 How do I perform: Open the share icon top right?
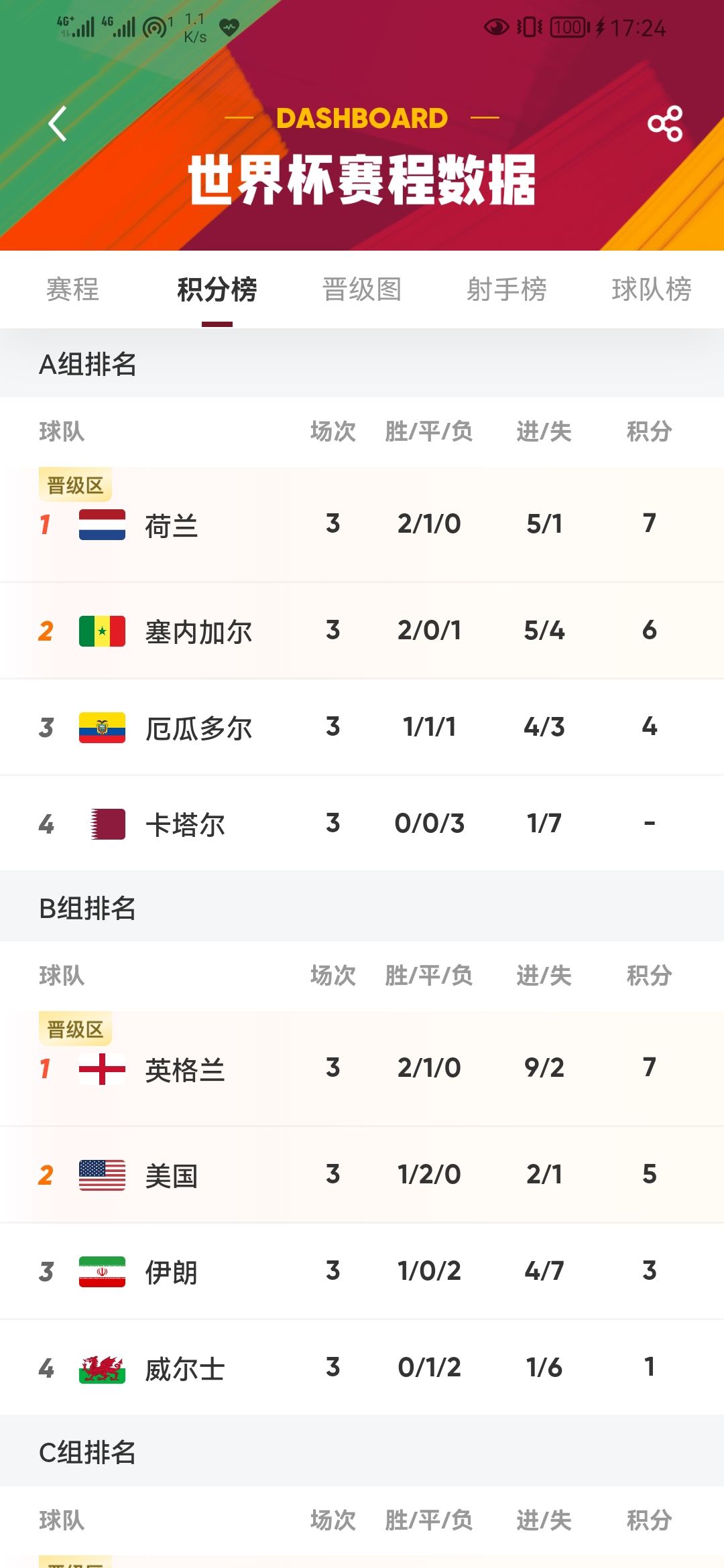tap(664, 123)
